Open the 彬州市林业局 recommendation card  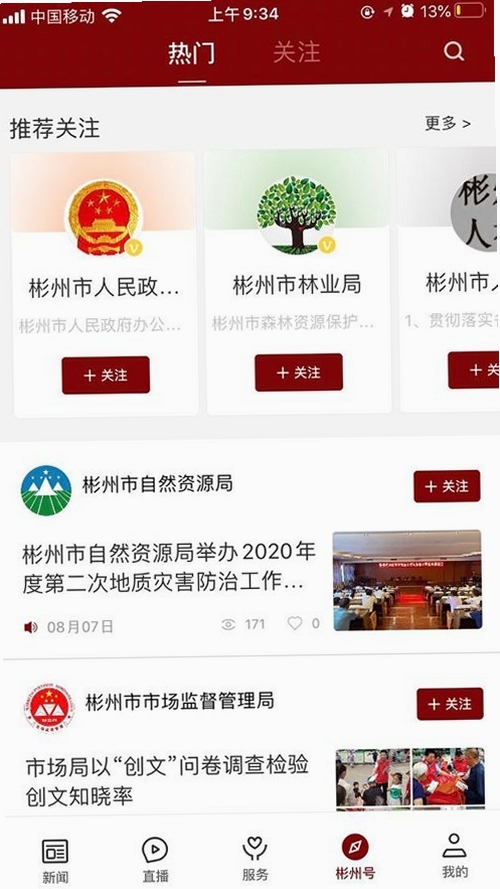[x=298, y=282]
